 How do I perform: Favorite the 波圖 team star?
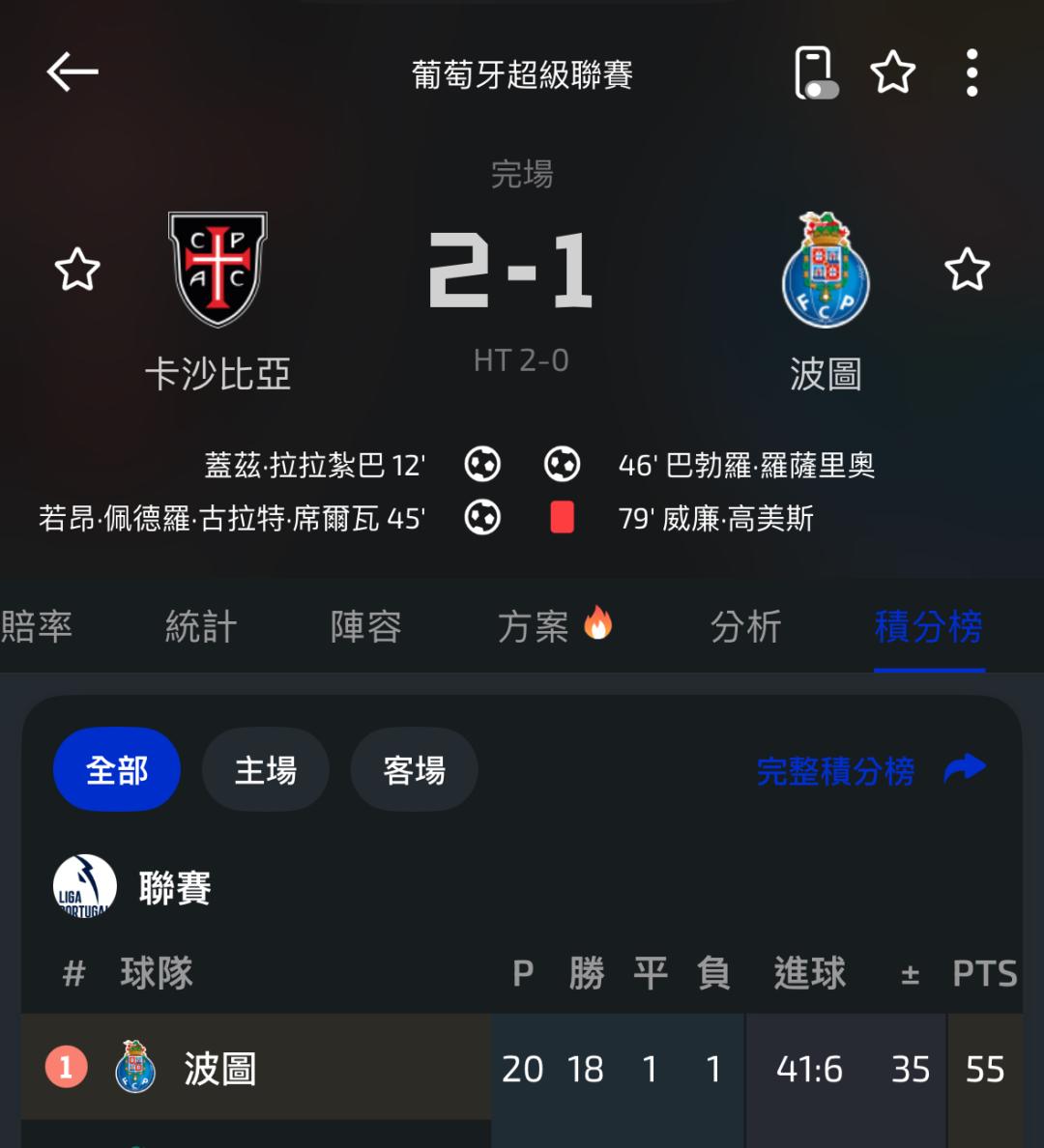click(967, 269)
